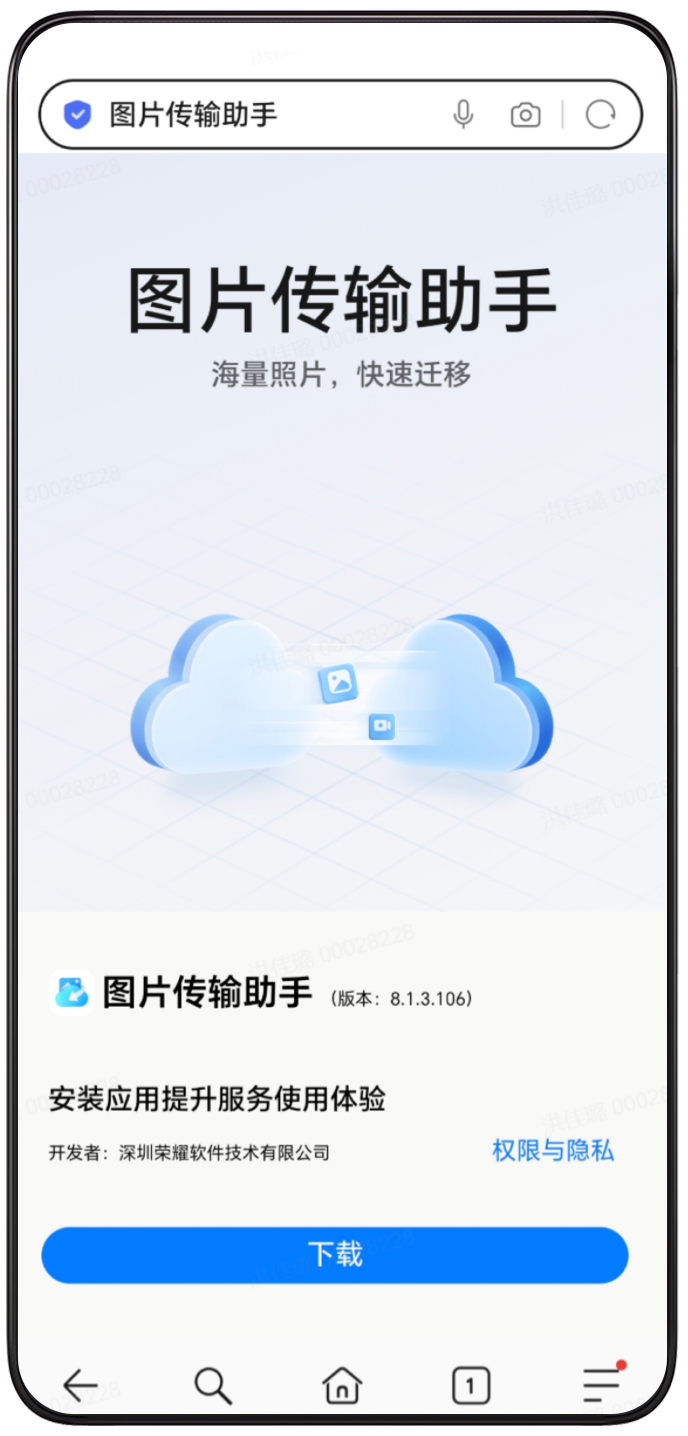Go to the browser home page
The width and height of the screenshot is (688, 1436).
(342, 1385)
